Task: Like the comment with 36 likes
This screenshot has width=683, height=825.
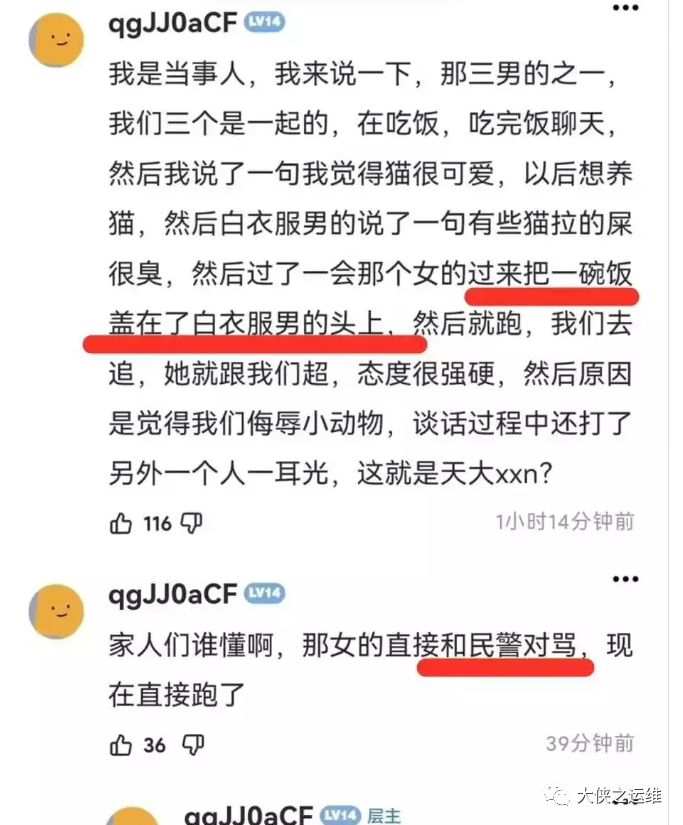Action: pos(120,744)
